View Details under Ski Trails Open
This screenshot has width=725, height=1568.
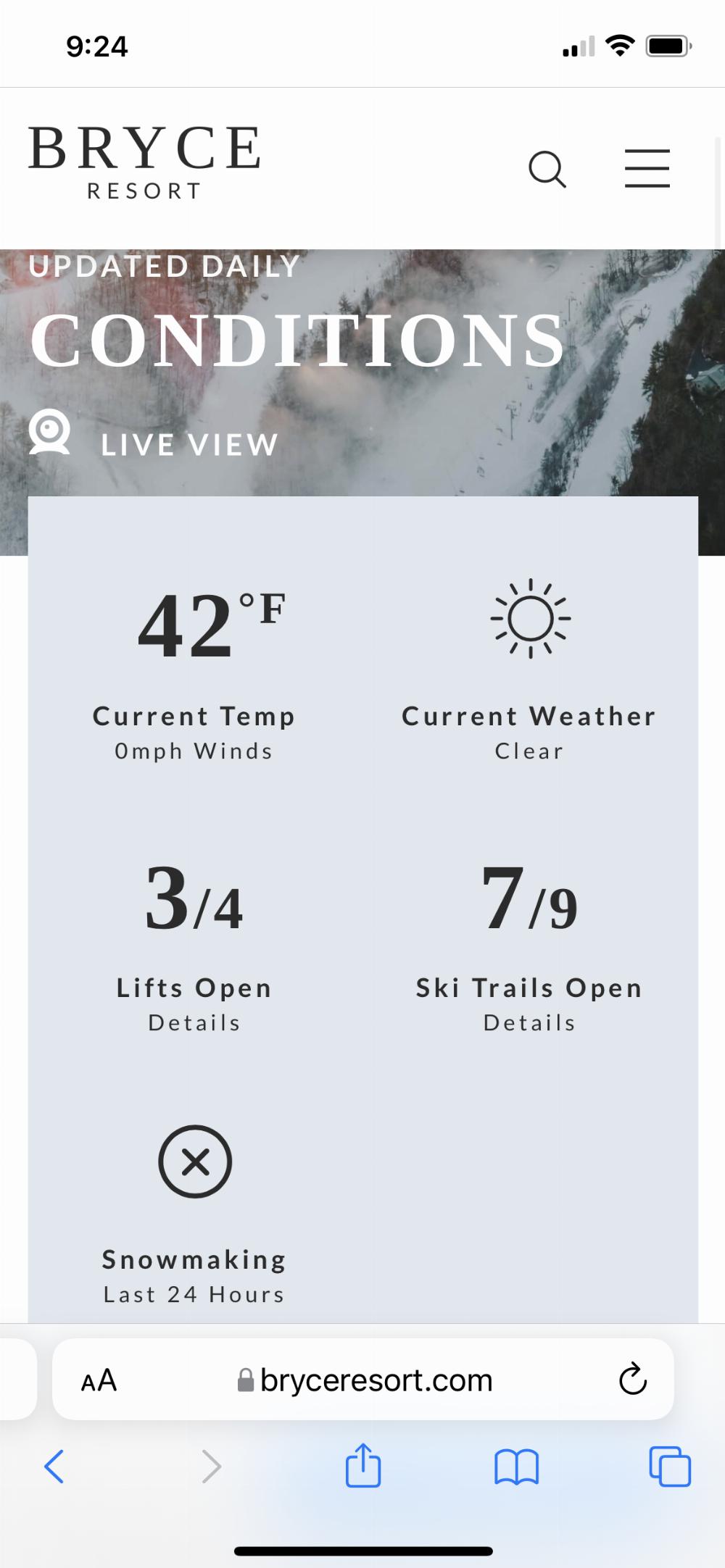point(529,1022)
